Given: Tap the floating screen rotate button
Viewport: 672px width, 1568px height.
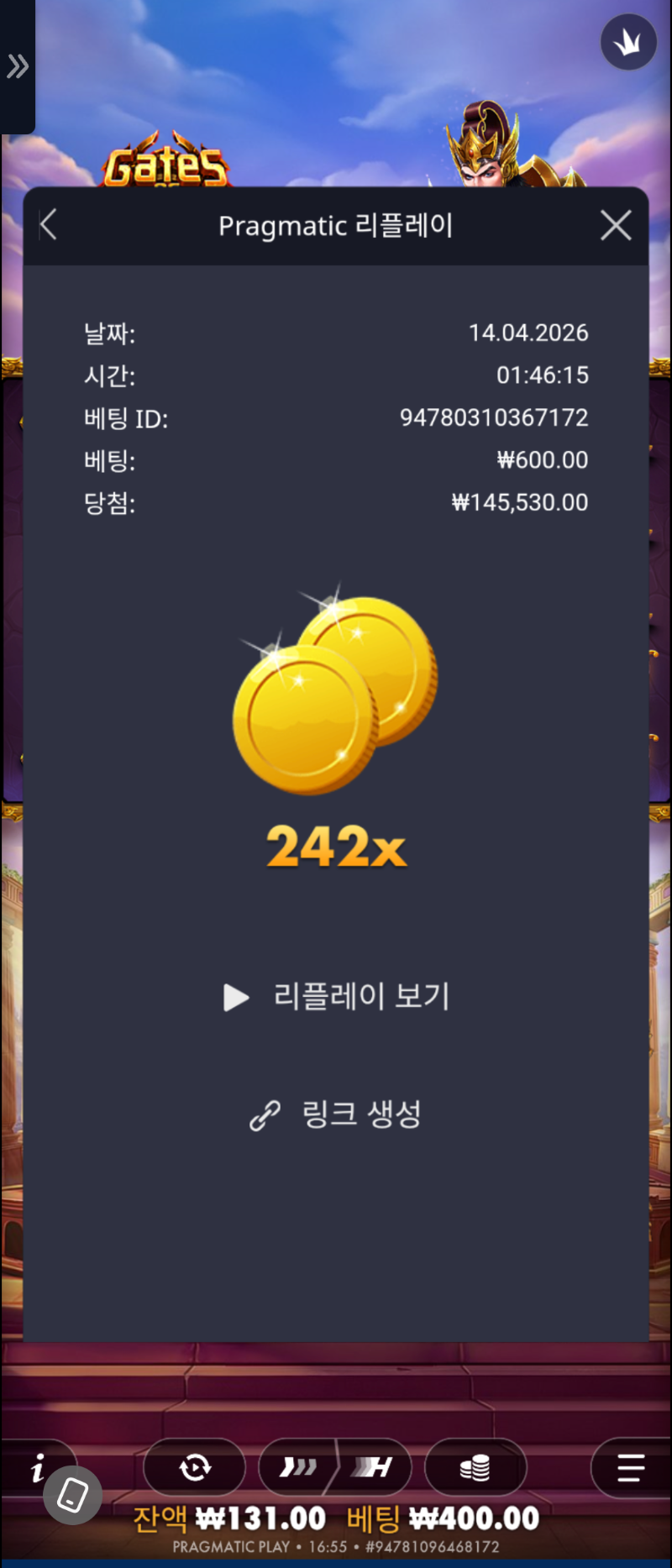Looking at the screenshot, I should click(x=73, y=1495).
